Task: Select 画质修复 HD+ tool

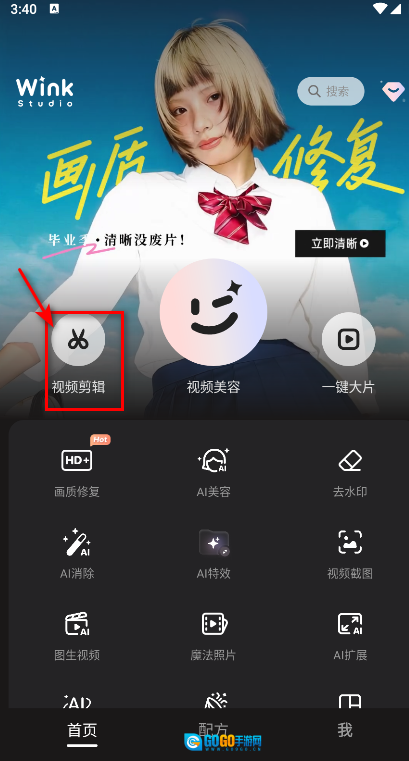Action: (77, 472)
